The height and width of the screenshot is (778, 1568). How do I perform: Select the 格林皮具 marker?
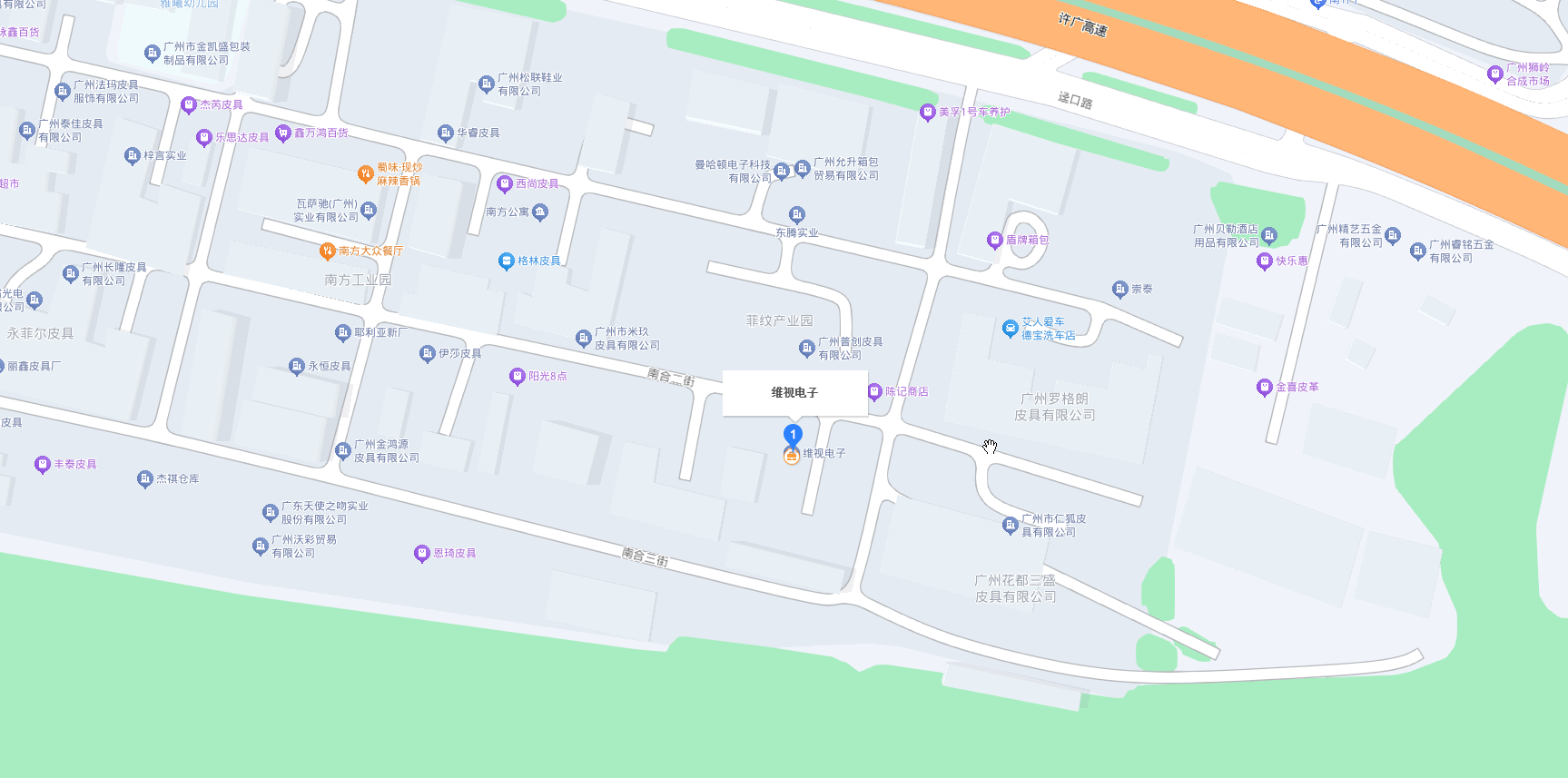(507, 261)
